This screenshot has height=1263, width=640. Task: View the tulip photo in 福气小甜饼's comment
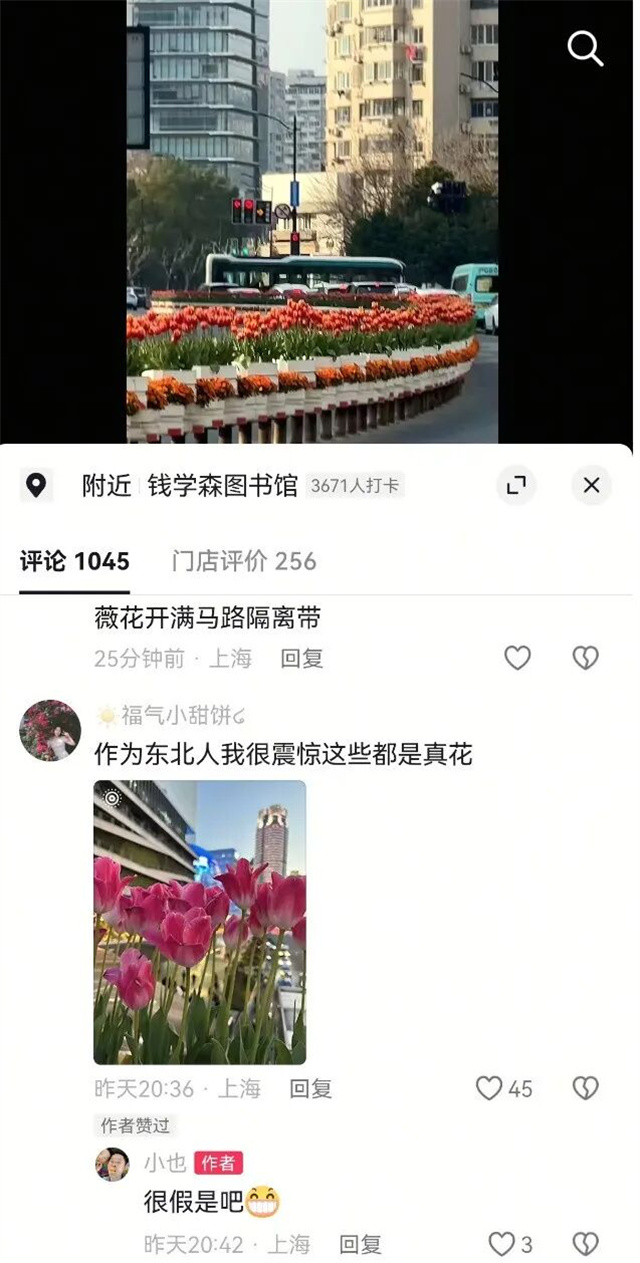(200, 922)
